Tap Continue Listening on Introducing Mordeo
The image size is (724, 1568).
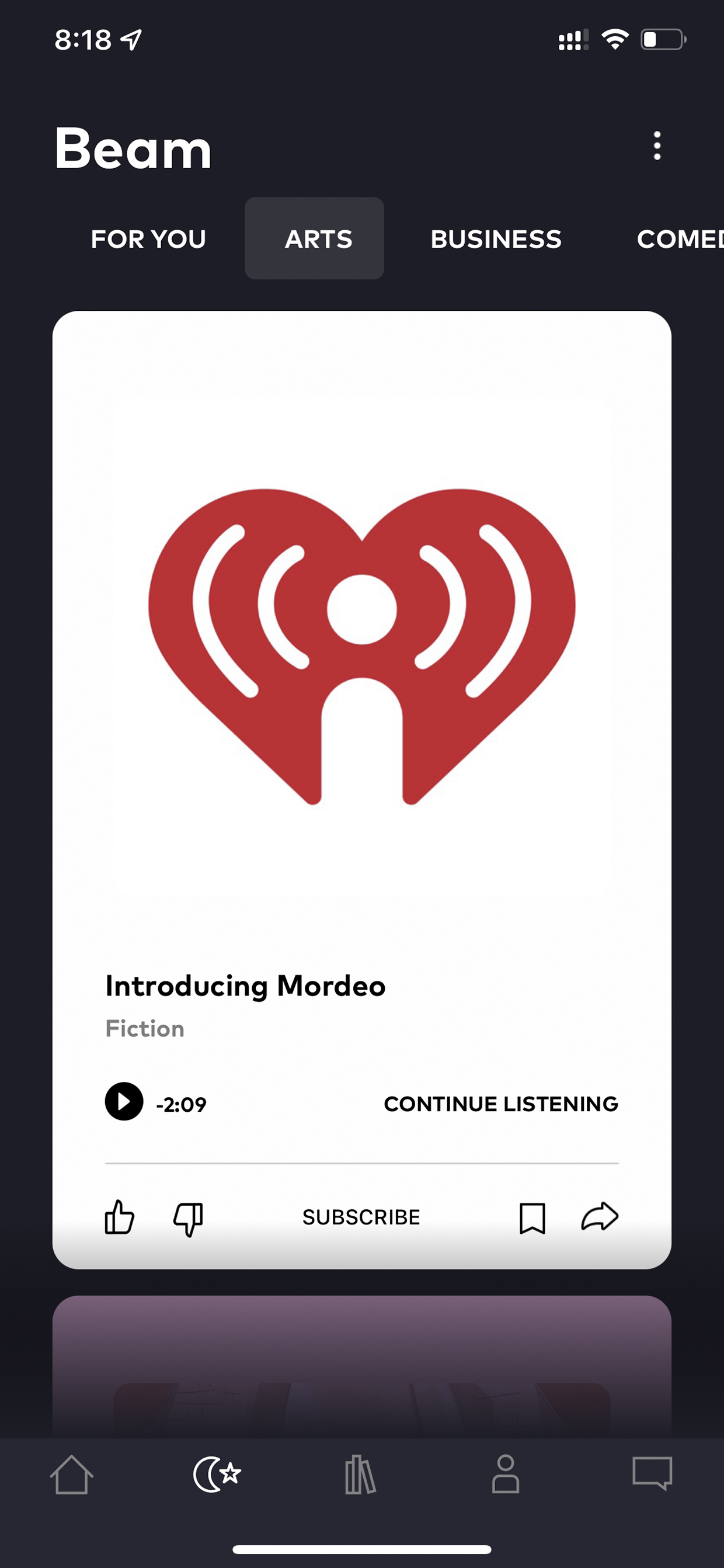pyautogui.click(x=501, y=1104)
